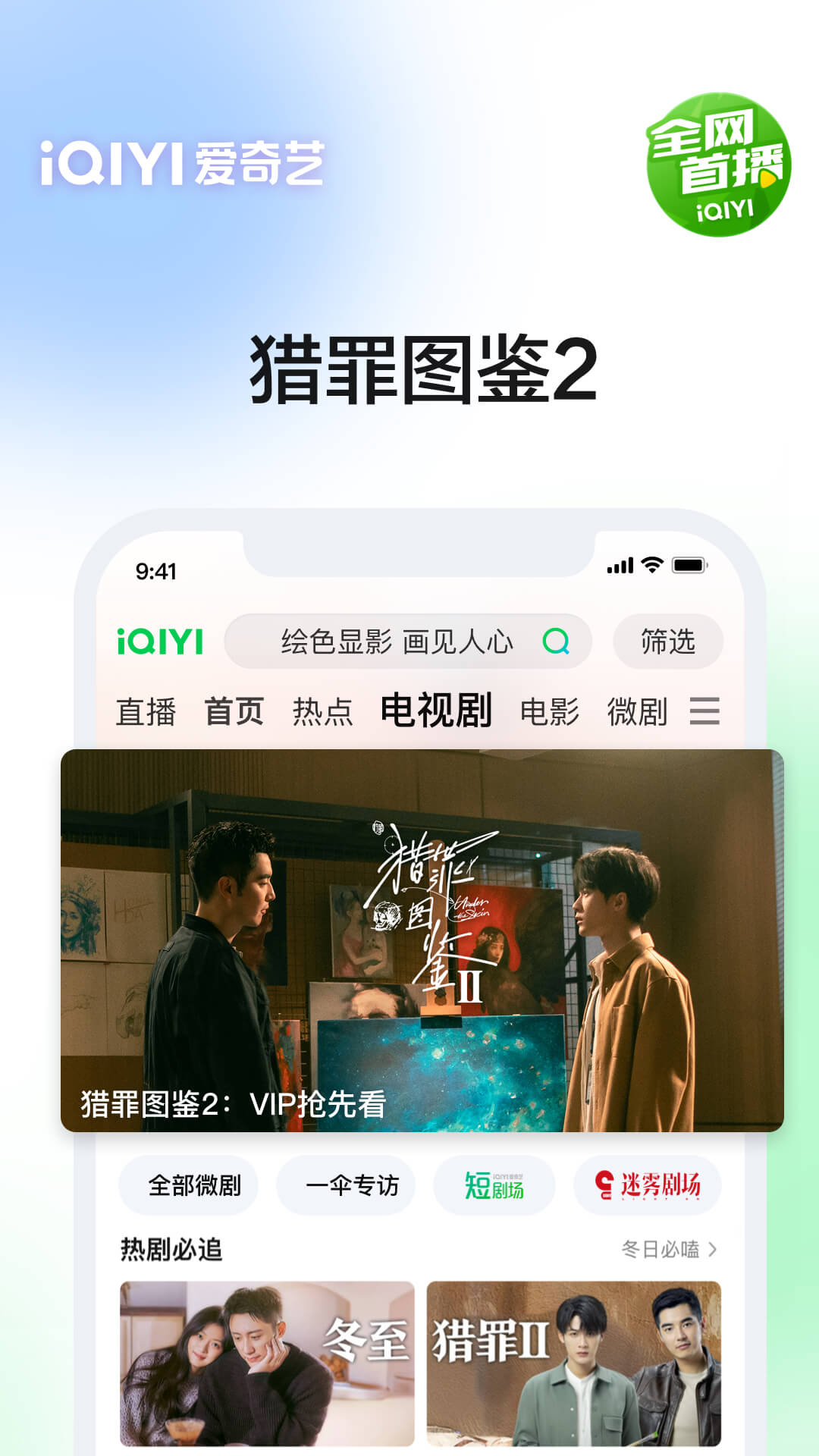Switch to the 电影 tab

tap(549, 711)
